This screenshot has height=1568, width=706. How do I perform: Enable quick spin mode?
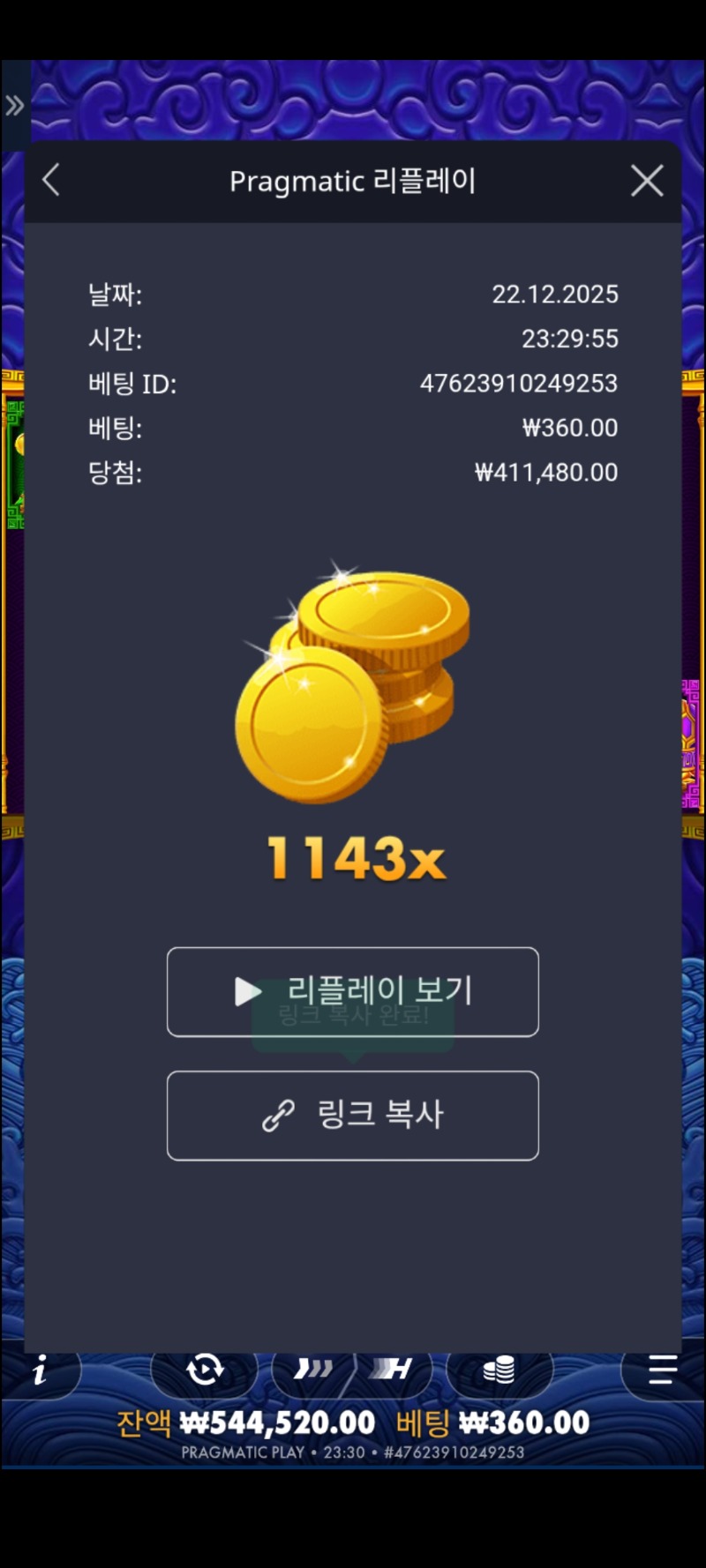[313, 1370]
